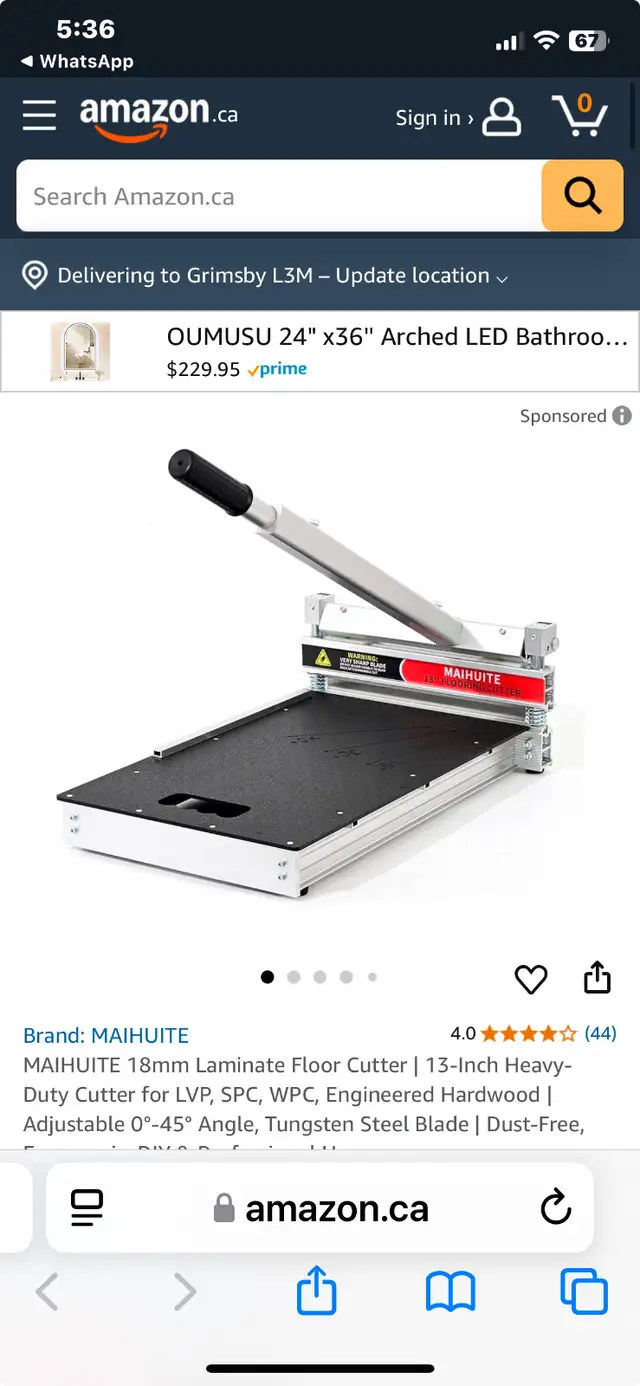Show all open Safari tabs
Screen dimensions: 640x1386
(x=584, y=1291)
